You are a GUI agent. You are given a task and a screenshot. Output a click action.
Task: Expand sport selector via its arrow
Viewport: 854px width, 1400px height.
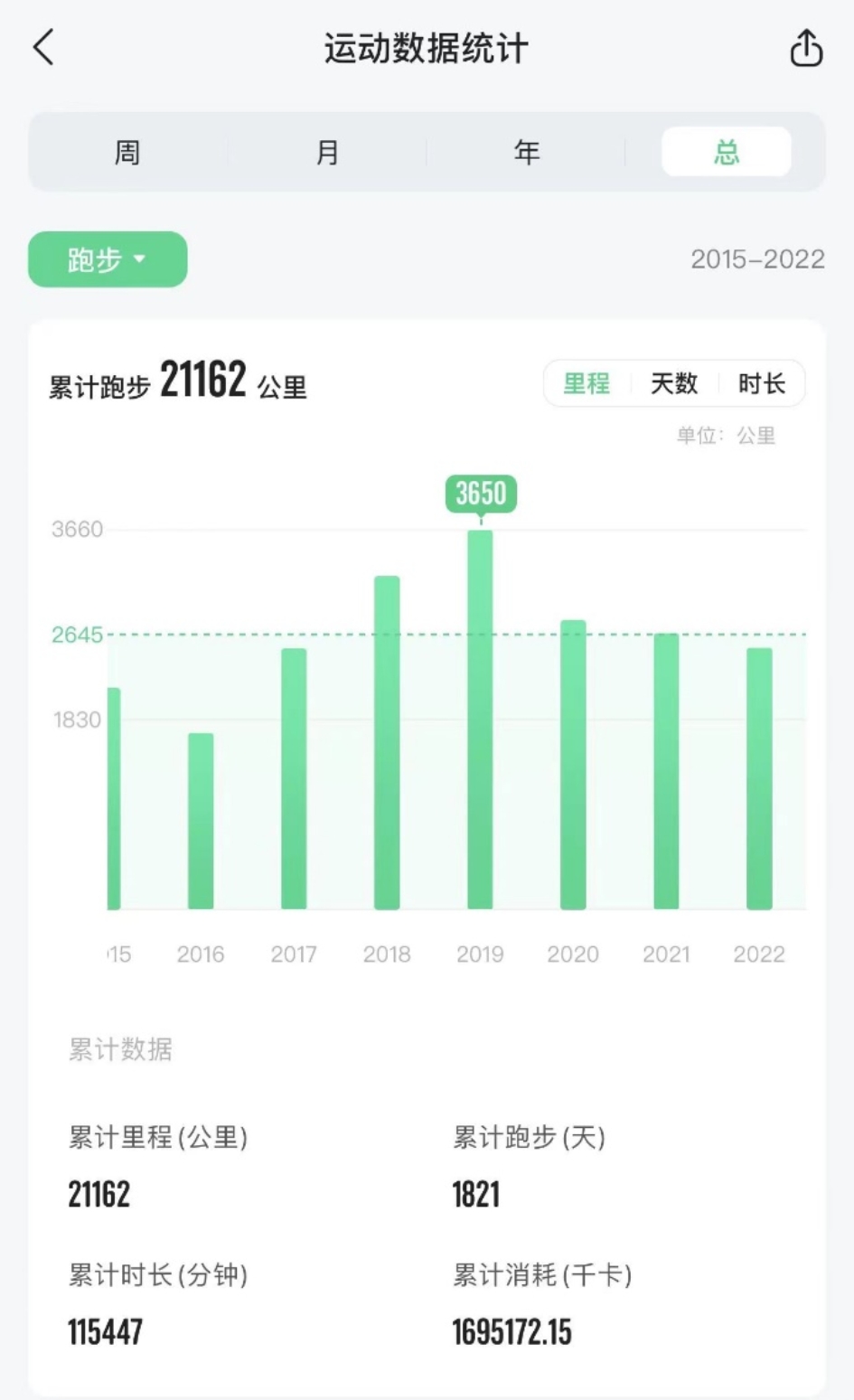pyautogui.click(x=140, y=259)
